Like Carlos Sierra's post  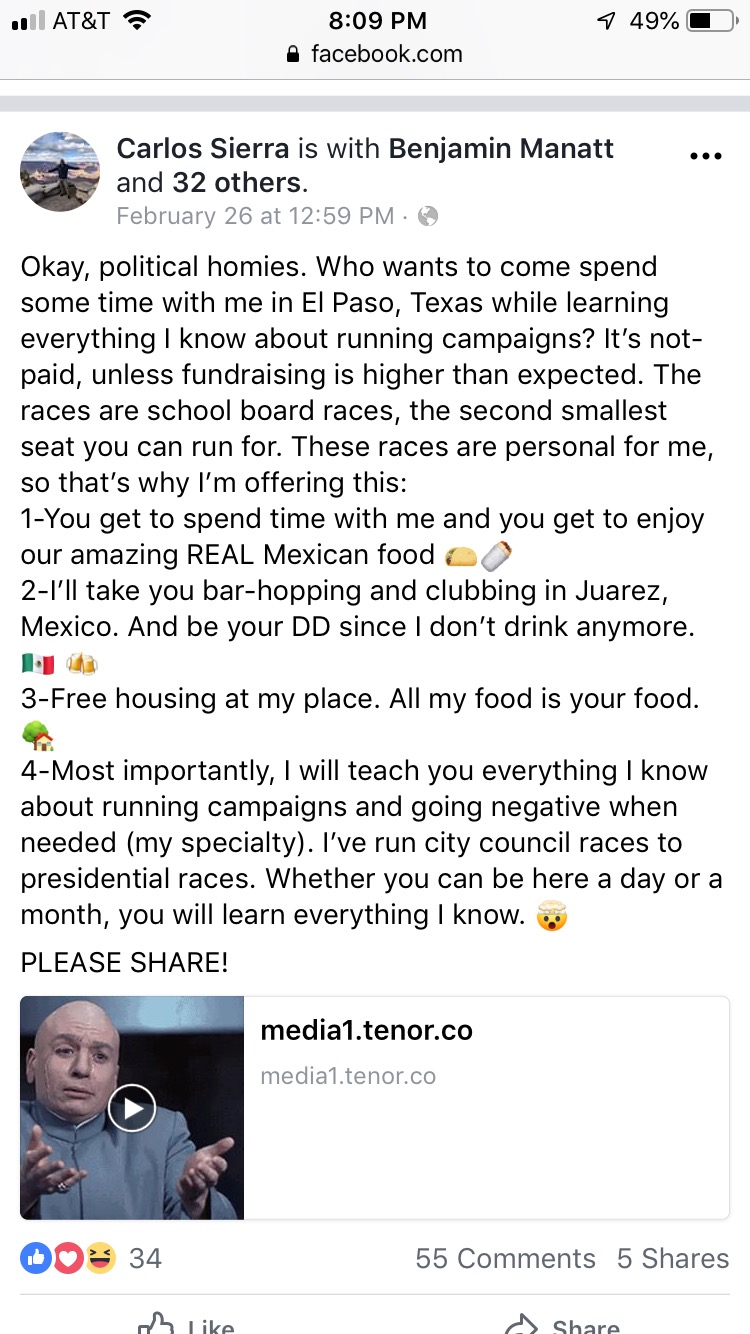pos(186,1324)
